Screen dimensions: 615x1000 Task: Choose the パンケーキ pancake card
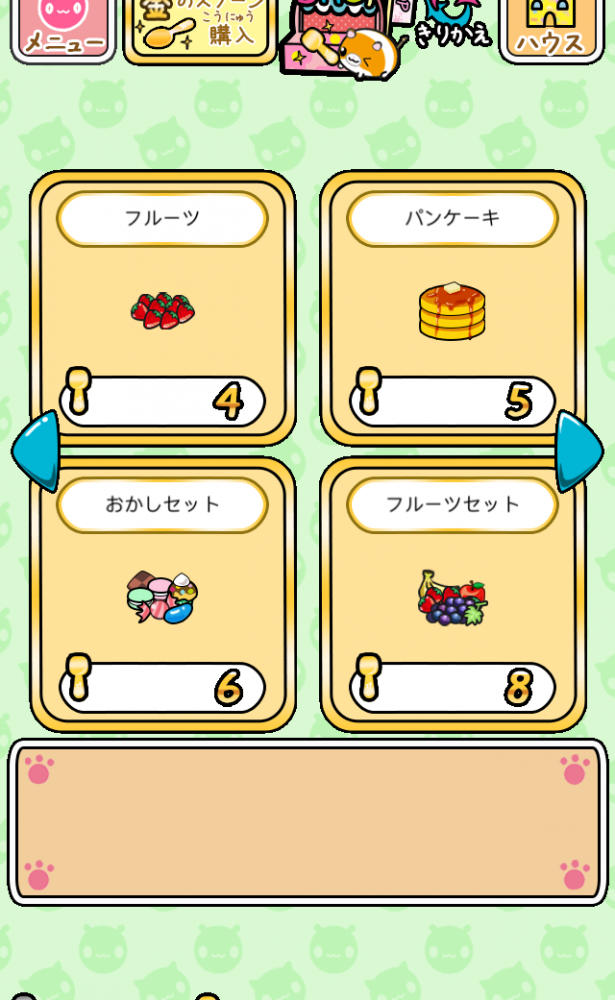click(x=452, y=308)
